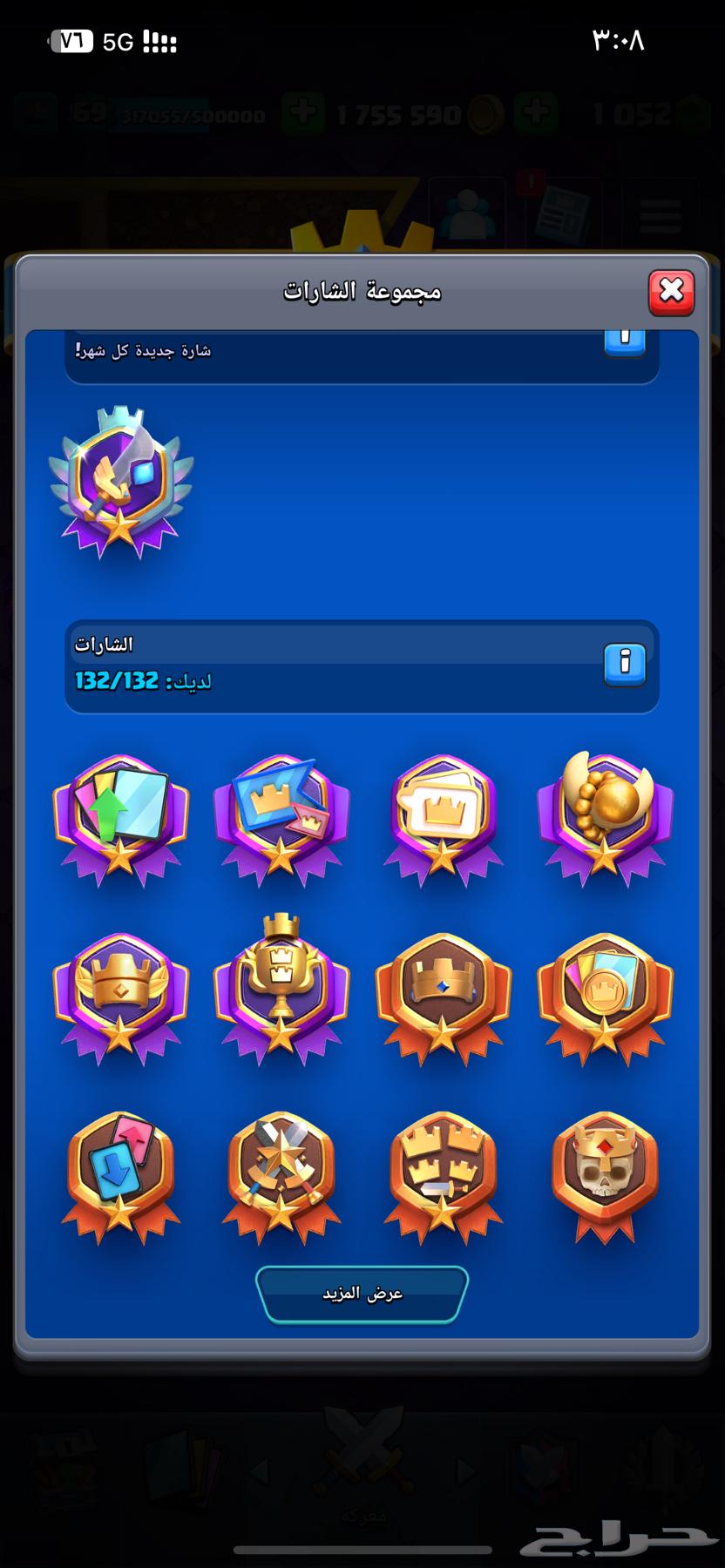
Task: Open the purple winged crown badge
Action: (120, 996)
